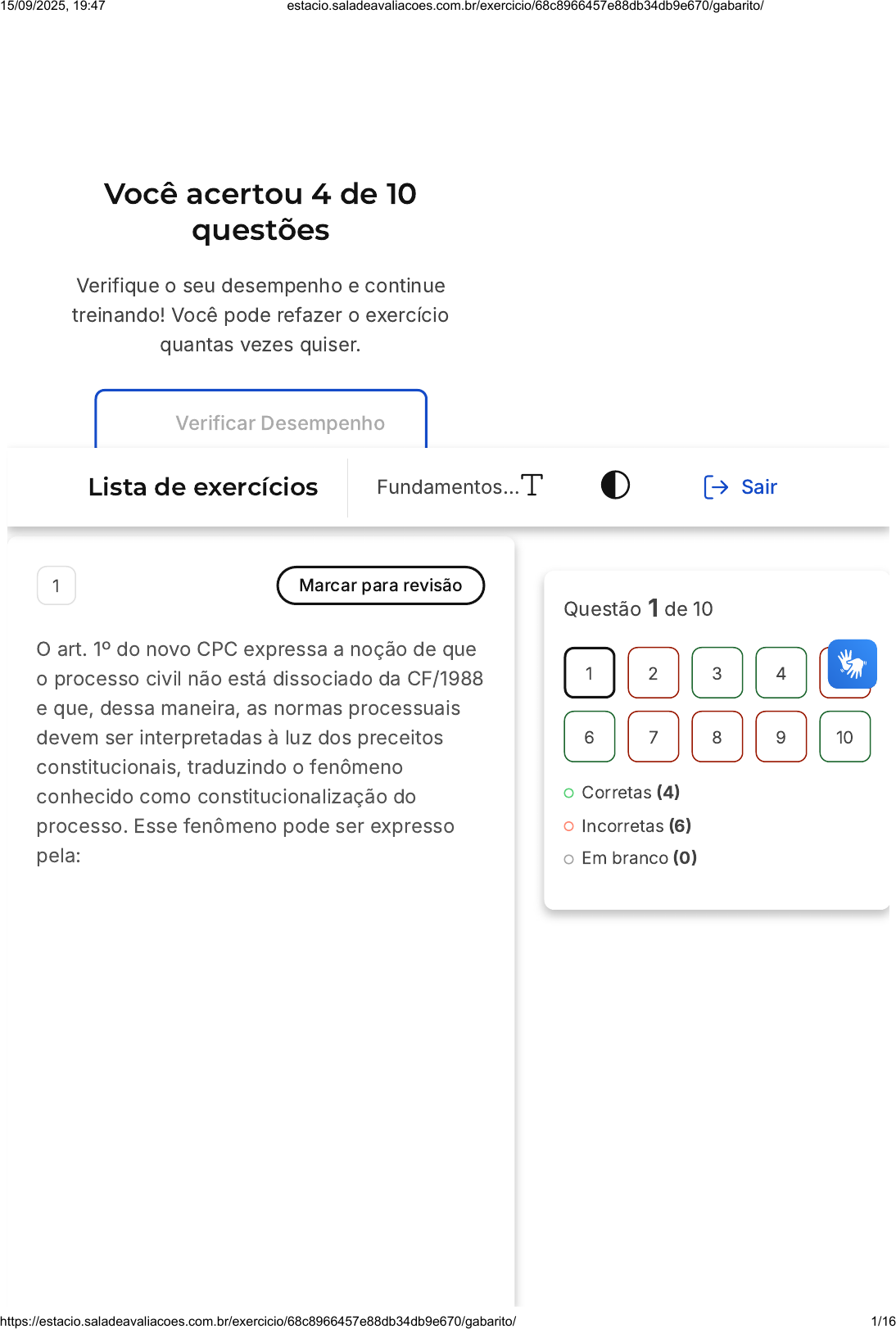
Task: Show question 8
Action: [x=717, y=737]
